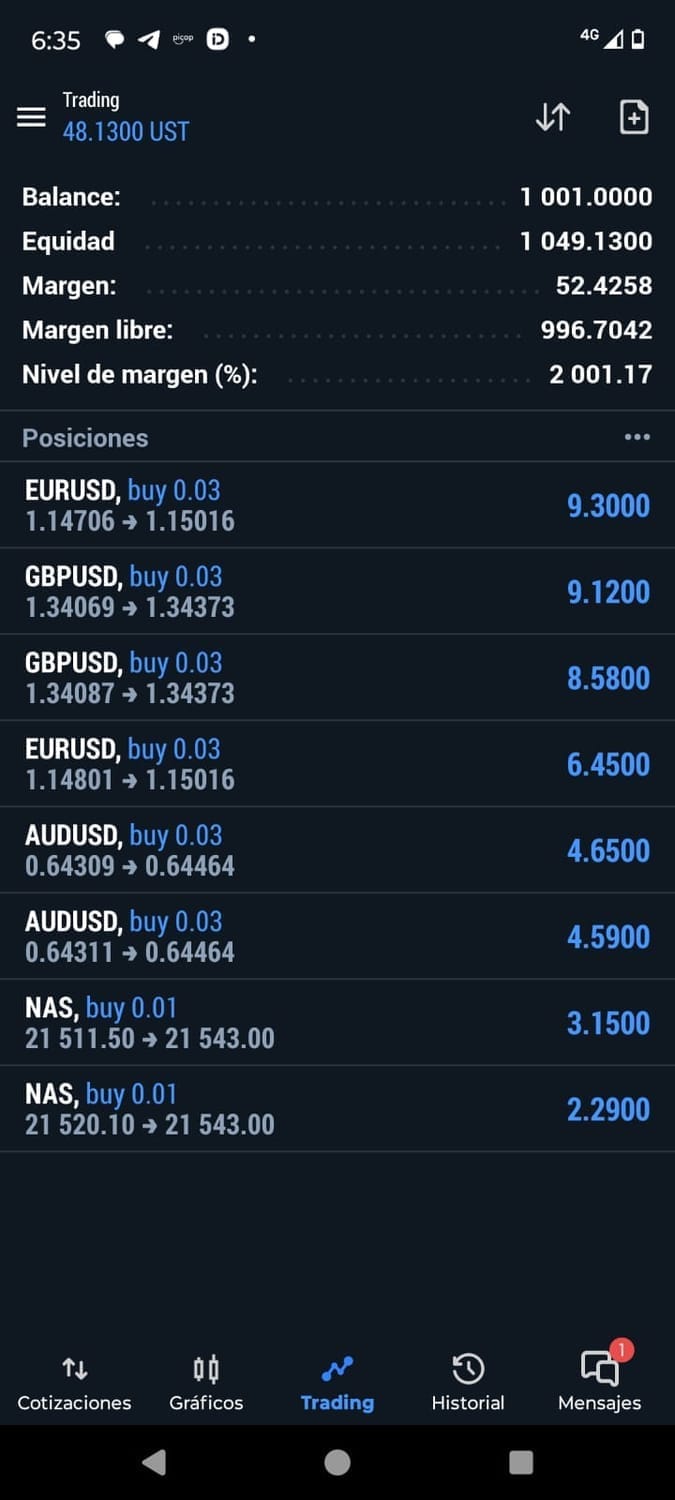Switch to the Cotizaciones tab
The width and height of the screenshot is (675, 1500).
click(x=74, y=1384)
